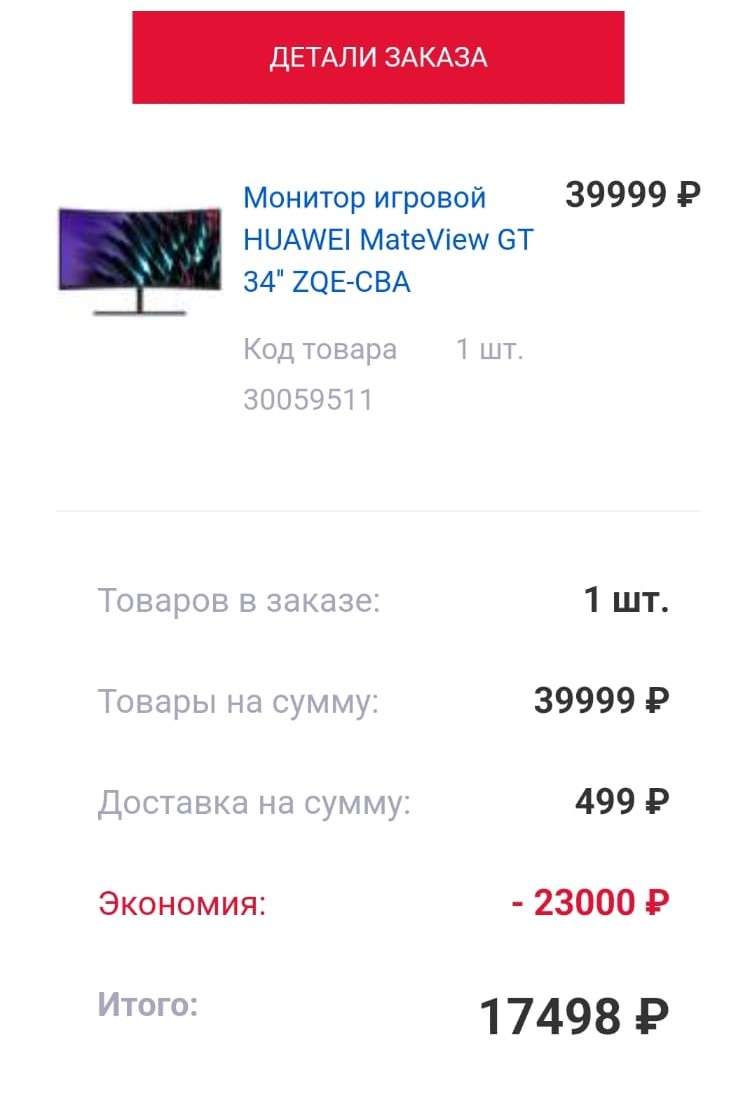
Task: Open the monitor product thumbnail
Action: (x=139, y=259)
